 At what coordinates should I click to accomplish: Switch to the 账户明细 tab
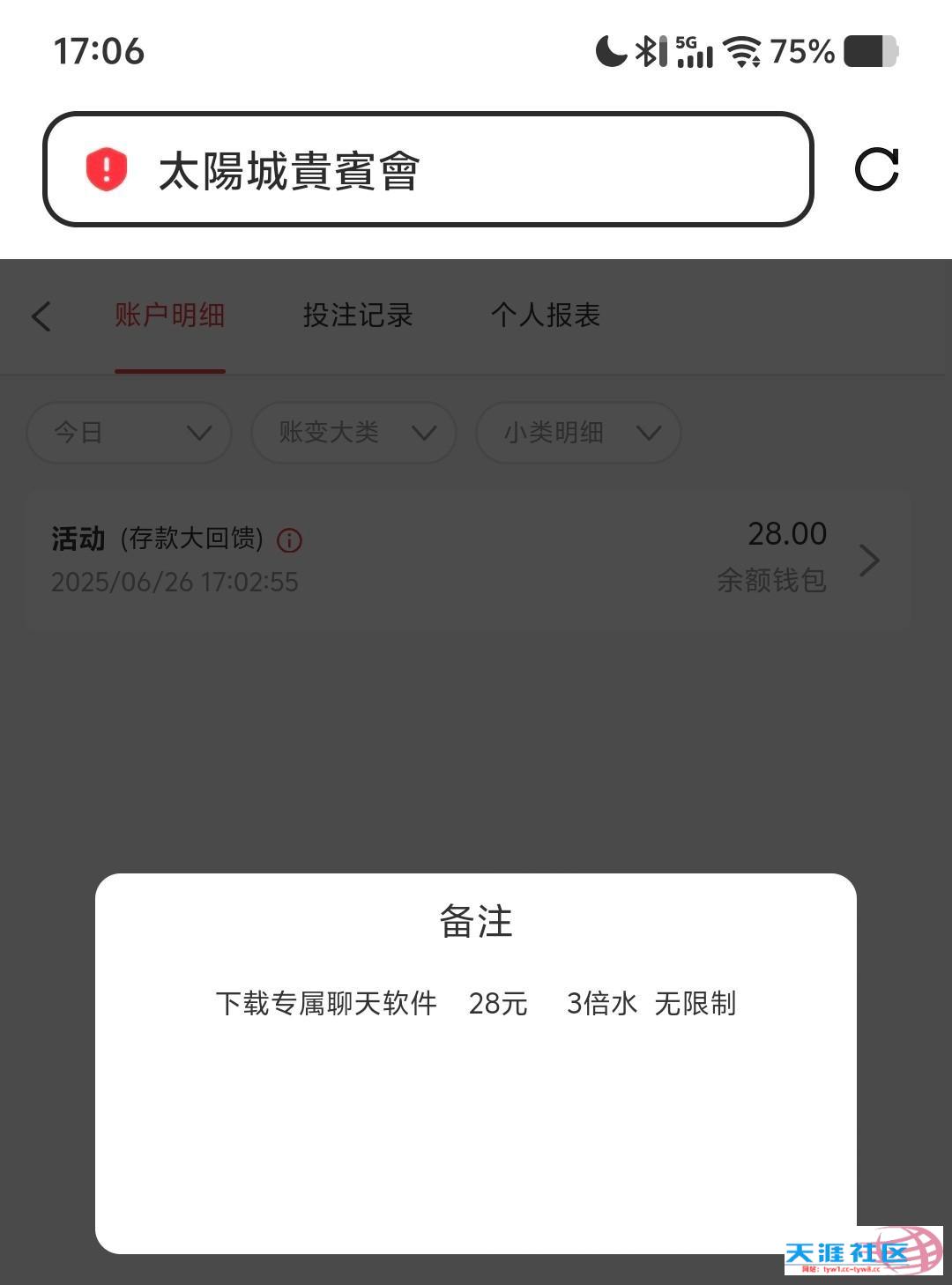click(170, 316)
